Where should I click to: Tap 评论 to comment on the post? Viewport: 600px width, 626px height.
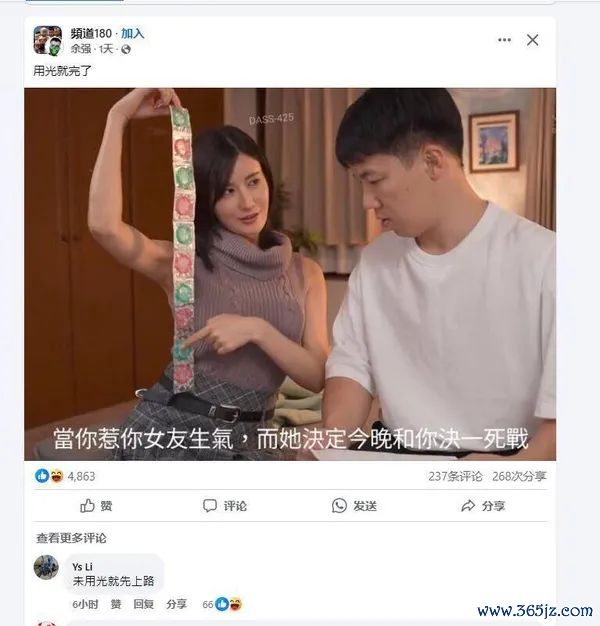click(x=225, y=506)
